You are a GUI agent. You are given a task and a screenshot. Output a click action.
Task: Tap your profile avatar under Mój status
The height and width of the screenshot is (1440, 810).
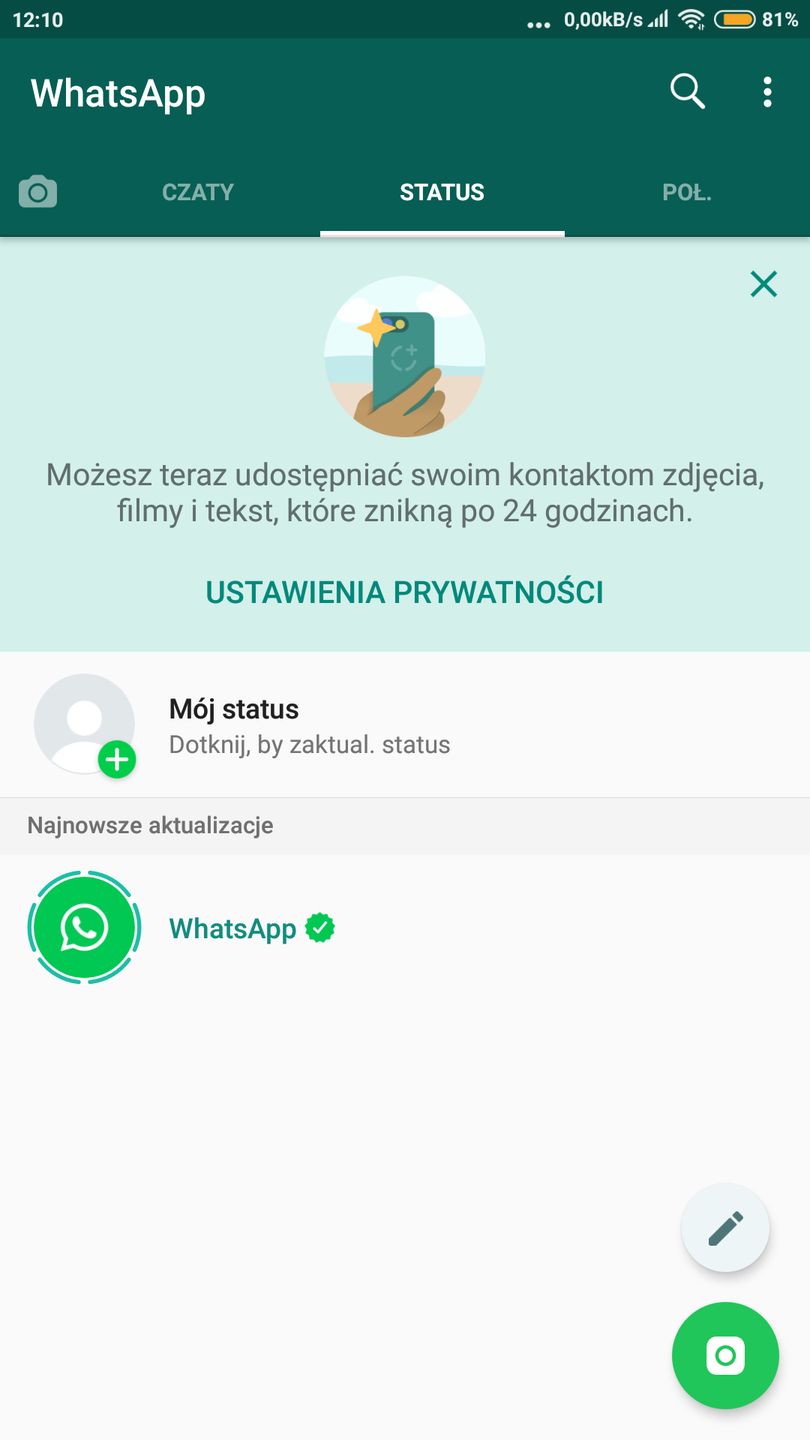84,723
